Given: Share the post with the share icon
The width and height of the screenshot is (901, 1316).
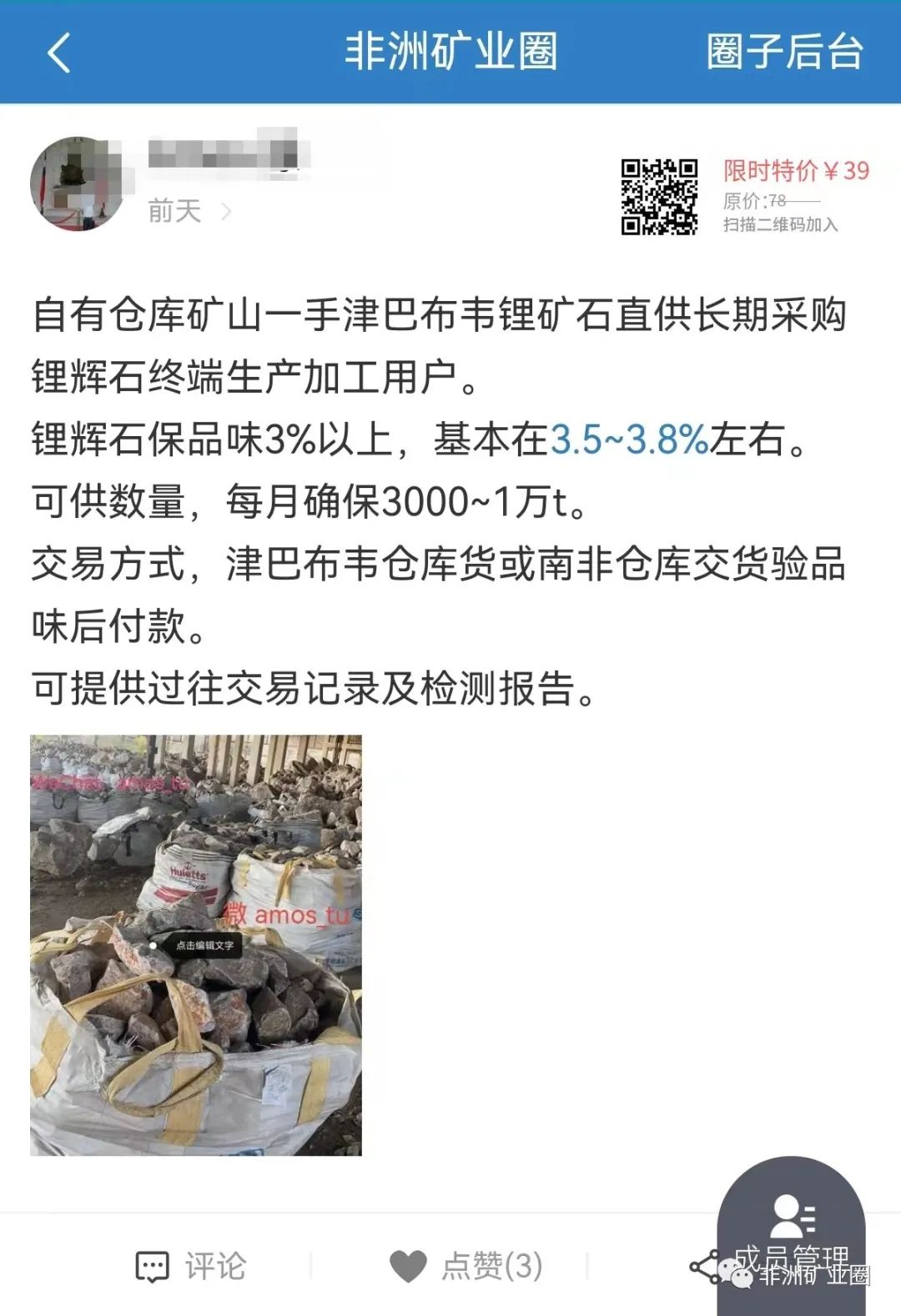Looking at the screenshot, I should (704, 1268).
